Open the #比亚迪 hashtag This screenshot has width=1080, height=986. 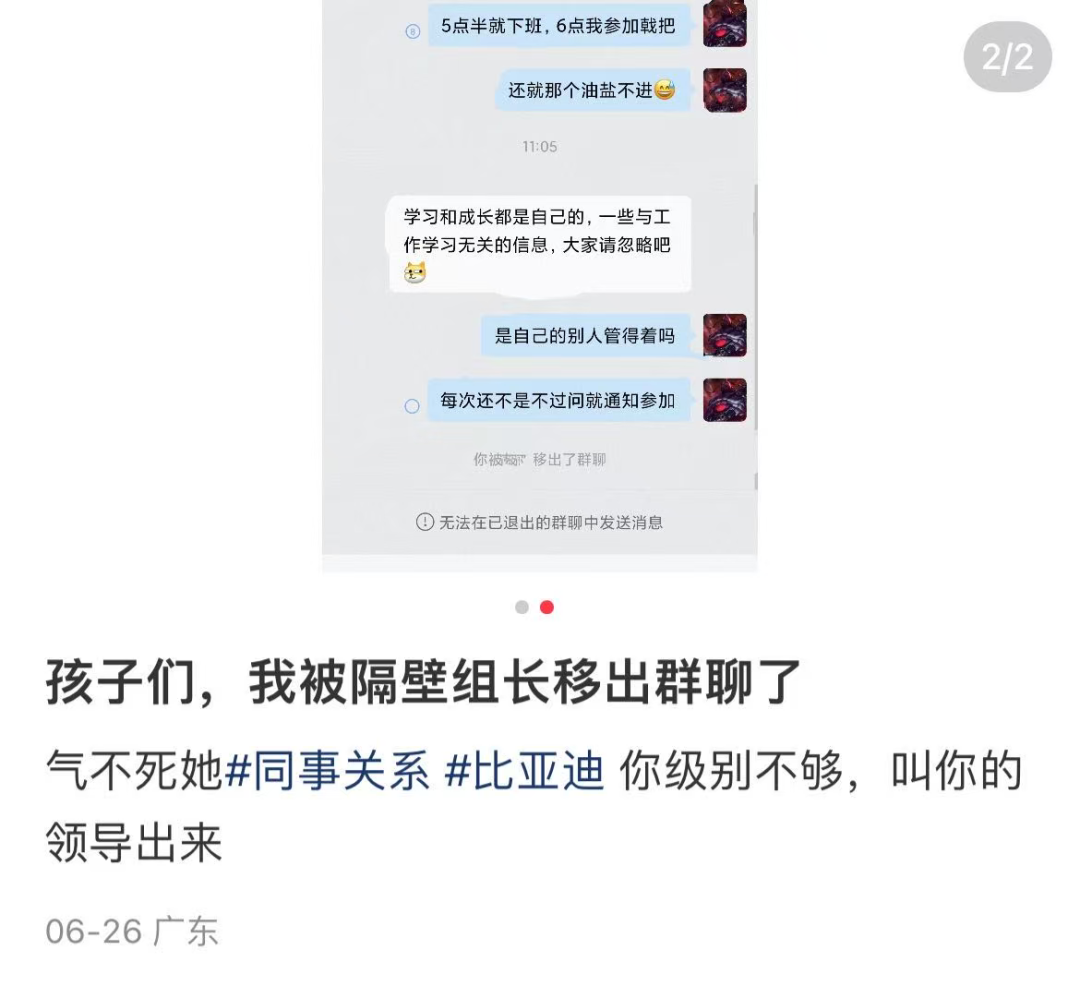[x=524, y=773]
